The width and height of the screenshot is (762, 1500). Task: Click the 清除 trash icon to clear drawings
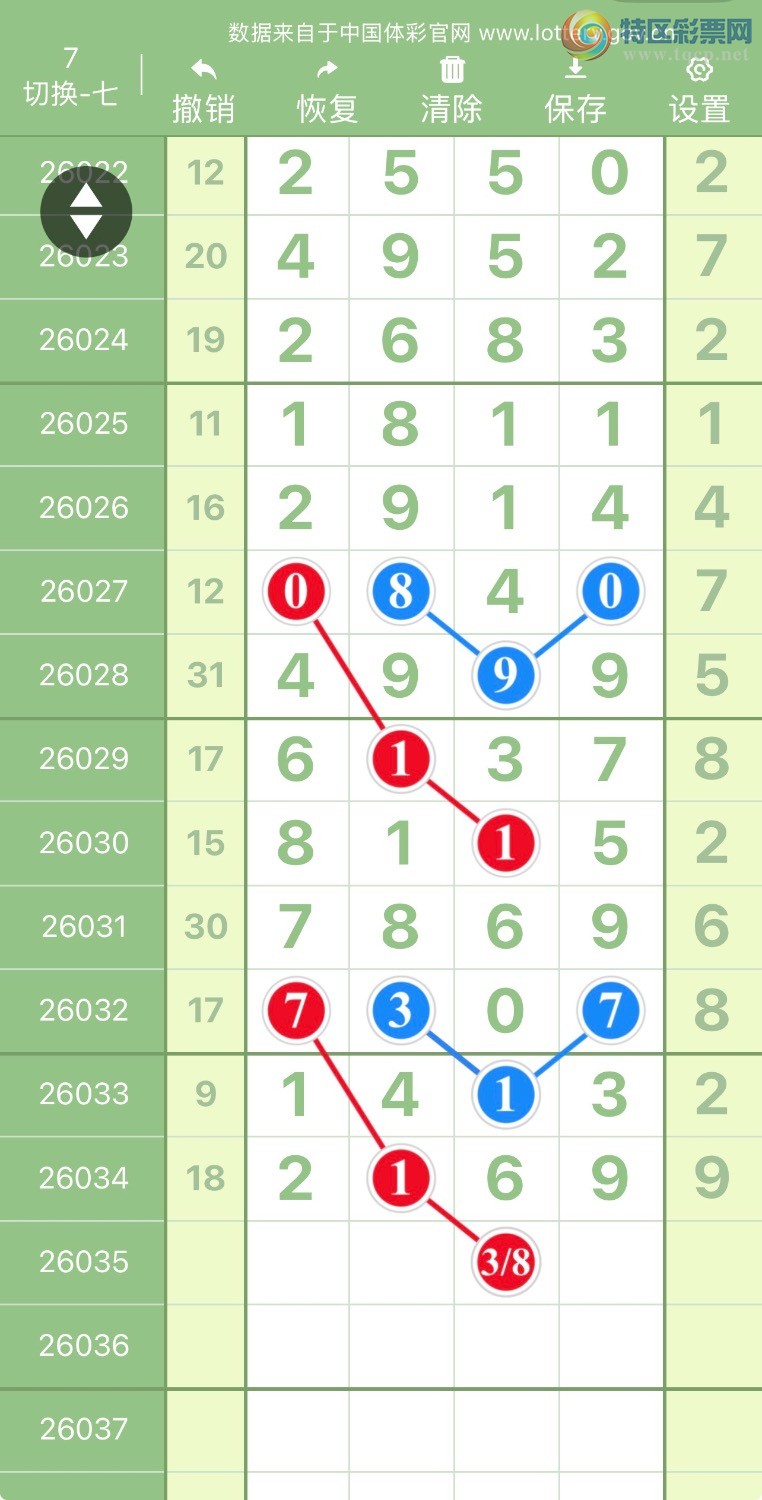coord(452,69)
